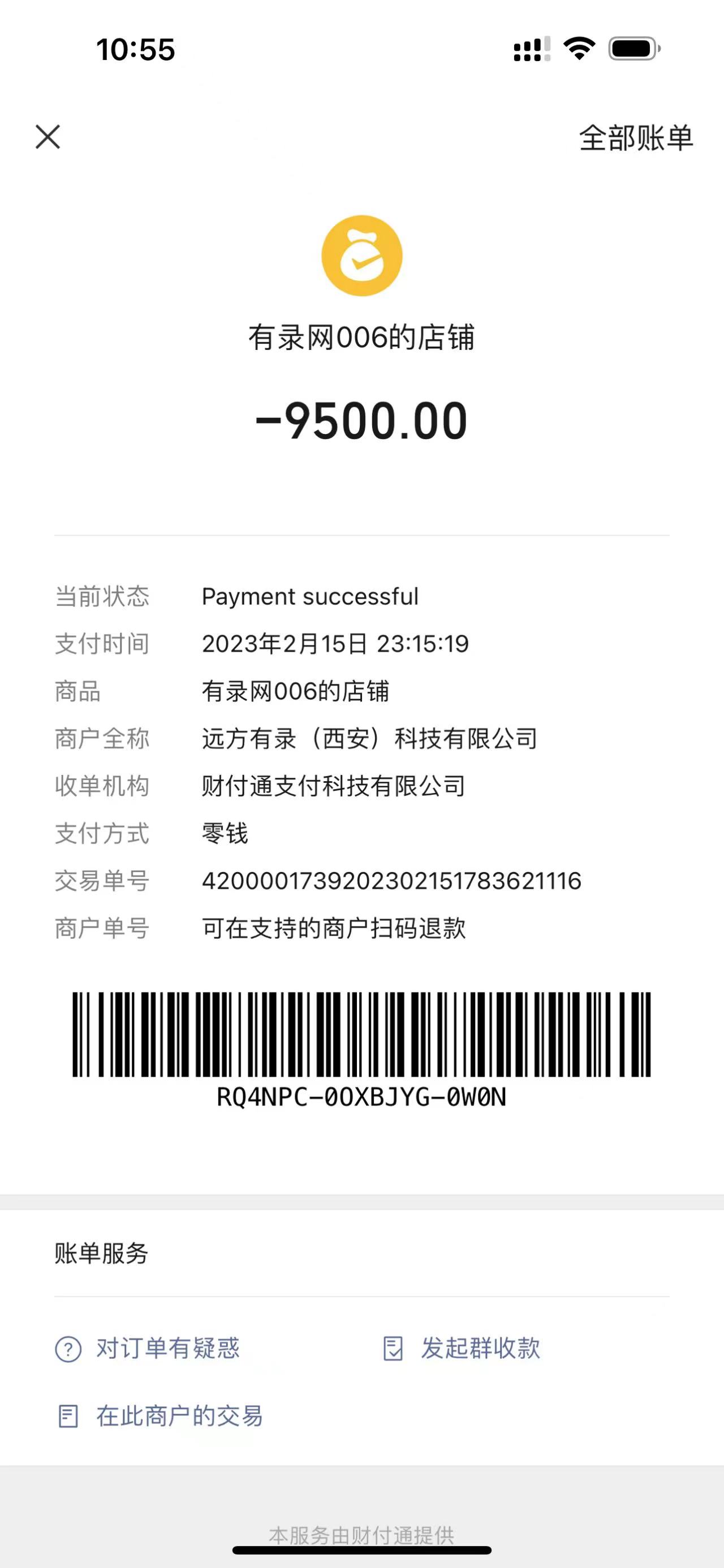Close the payment details page
724x1568 pixels.
[48, 137]
